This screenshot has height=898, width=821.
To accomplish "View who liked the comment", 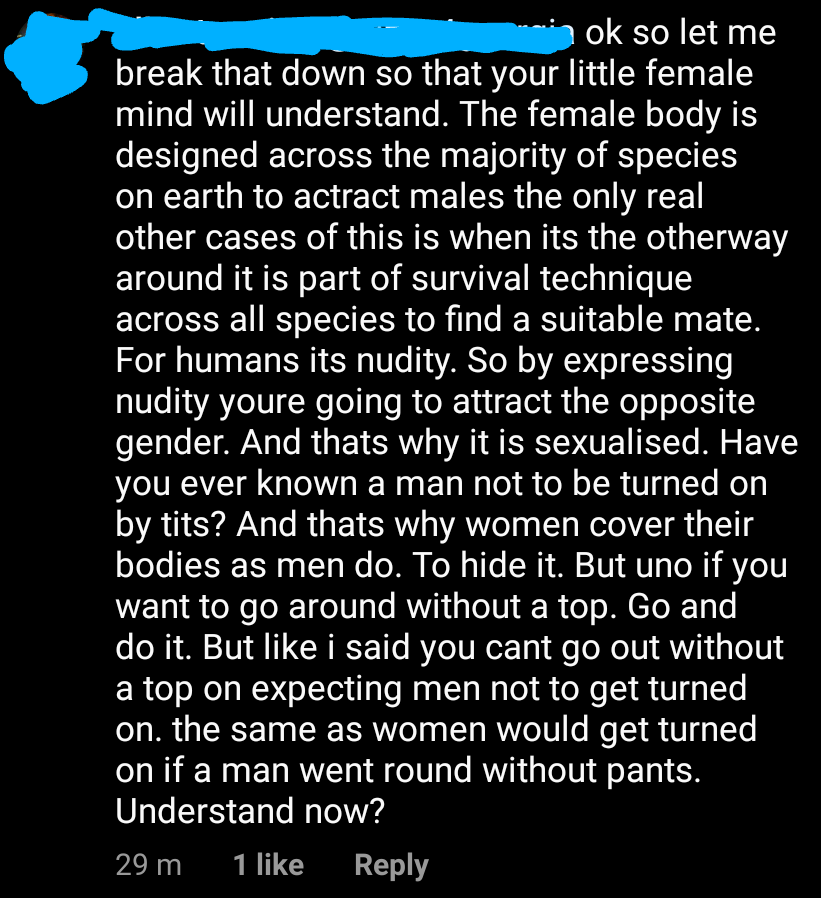I will point(268,865).
